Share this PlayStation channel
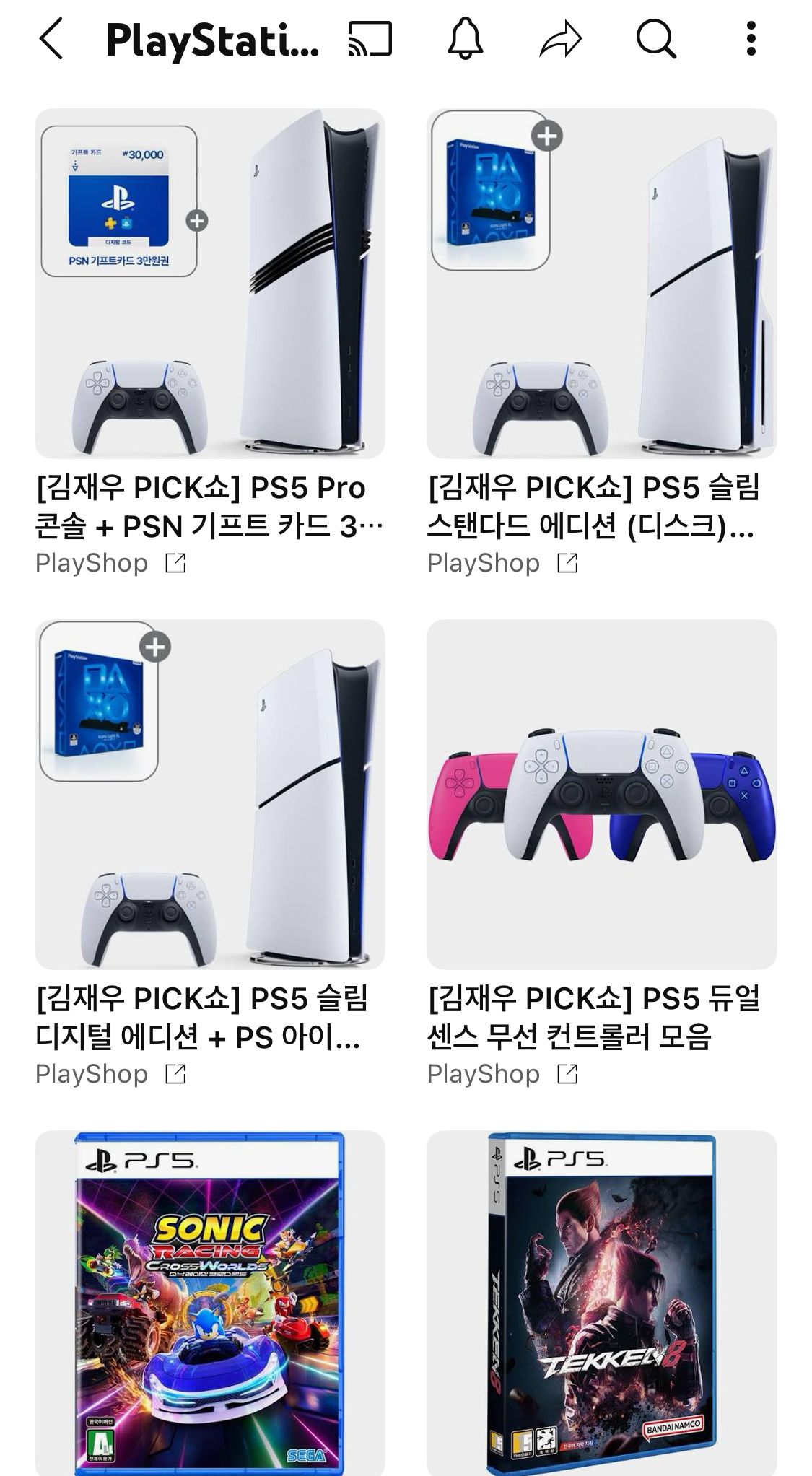This screenshot has width=812, height=1476. pos(561,39)
